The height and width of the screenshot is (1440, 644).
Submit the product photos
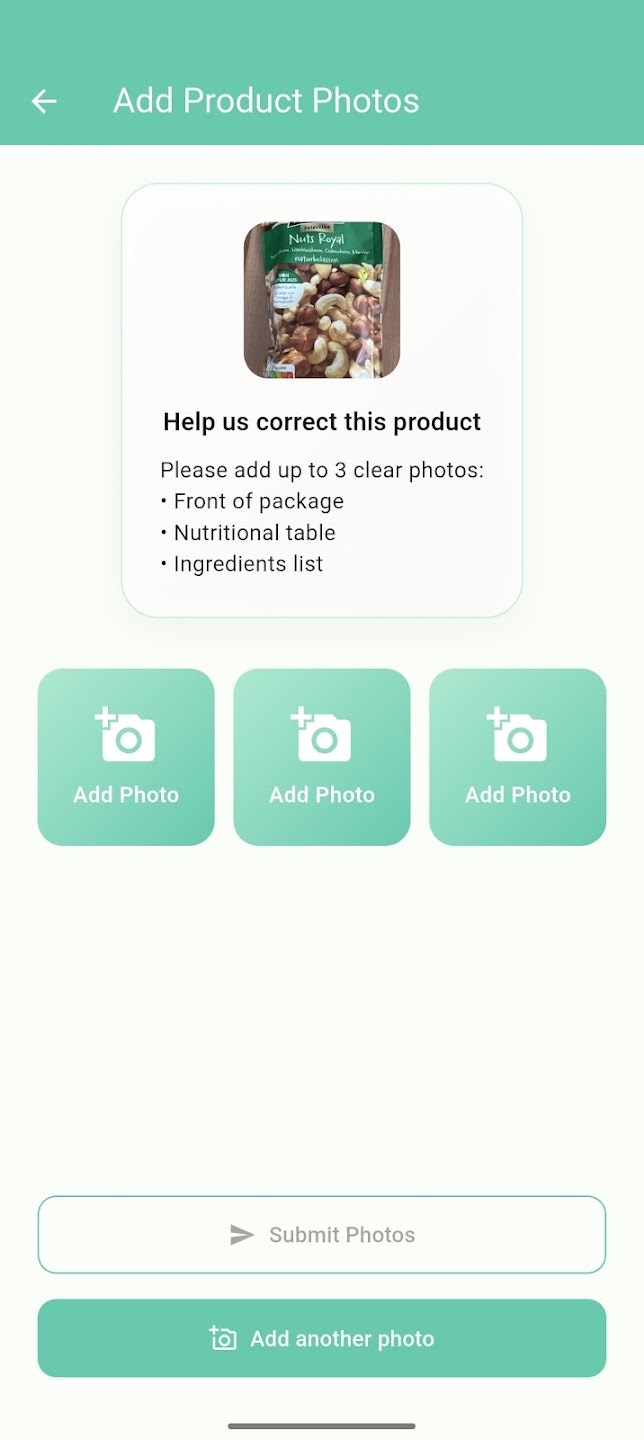322,1235
